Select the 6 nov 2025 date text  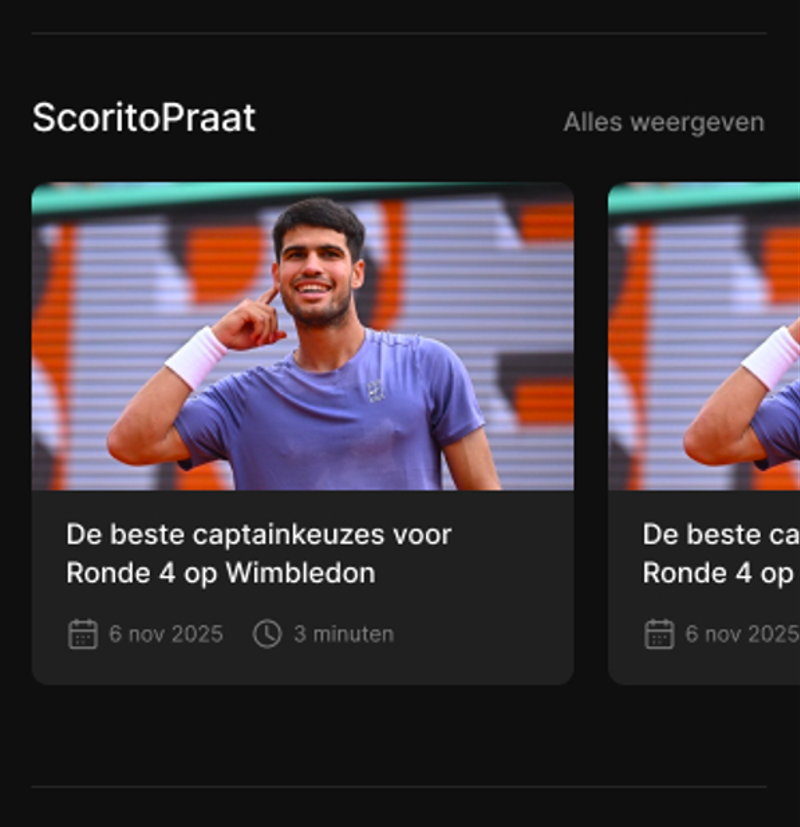[x=166, y=633]
